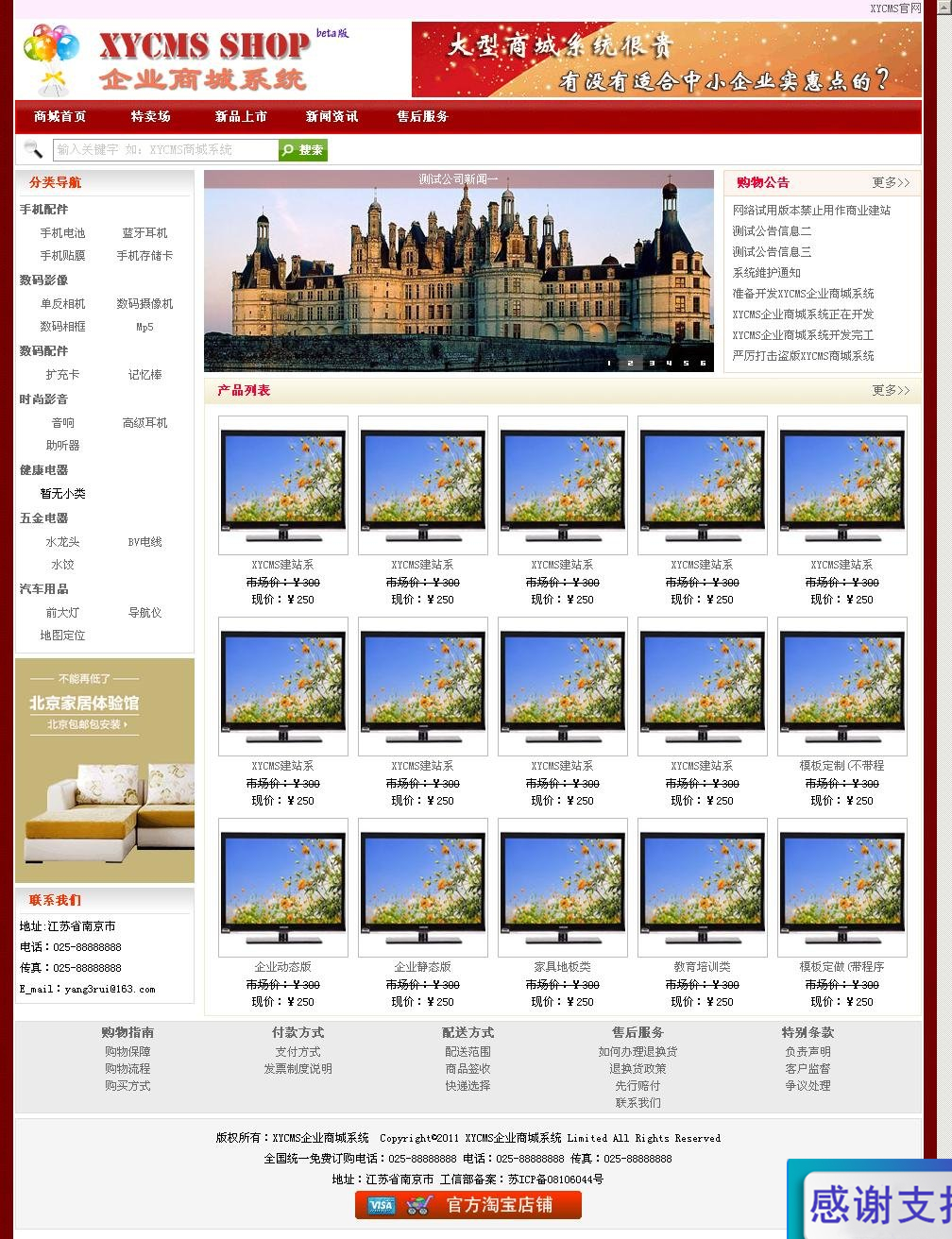Show more 购物公告 announcements
Image resolution: width=952 pixels, height=1239 pixels.
(890, 183)
